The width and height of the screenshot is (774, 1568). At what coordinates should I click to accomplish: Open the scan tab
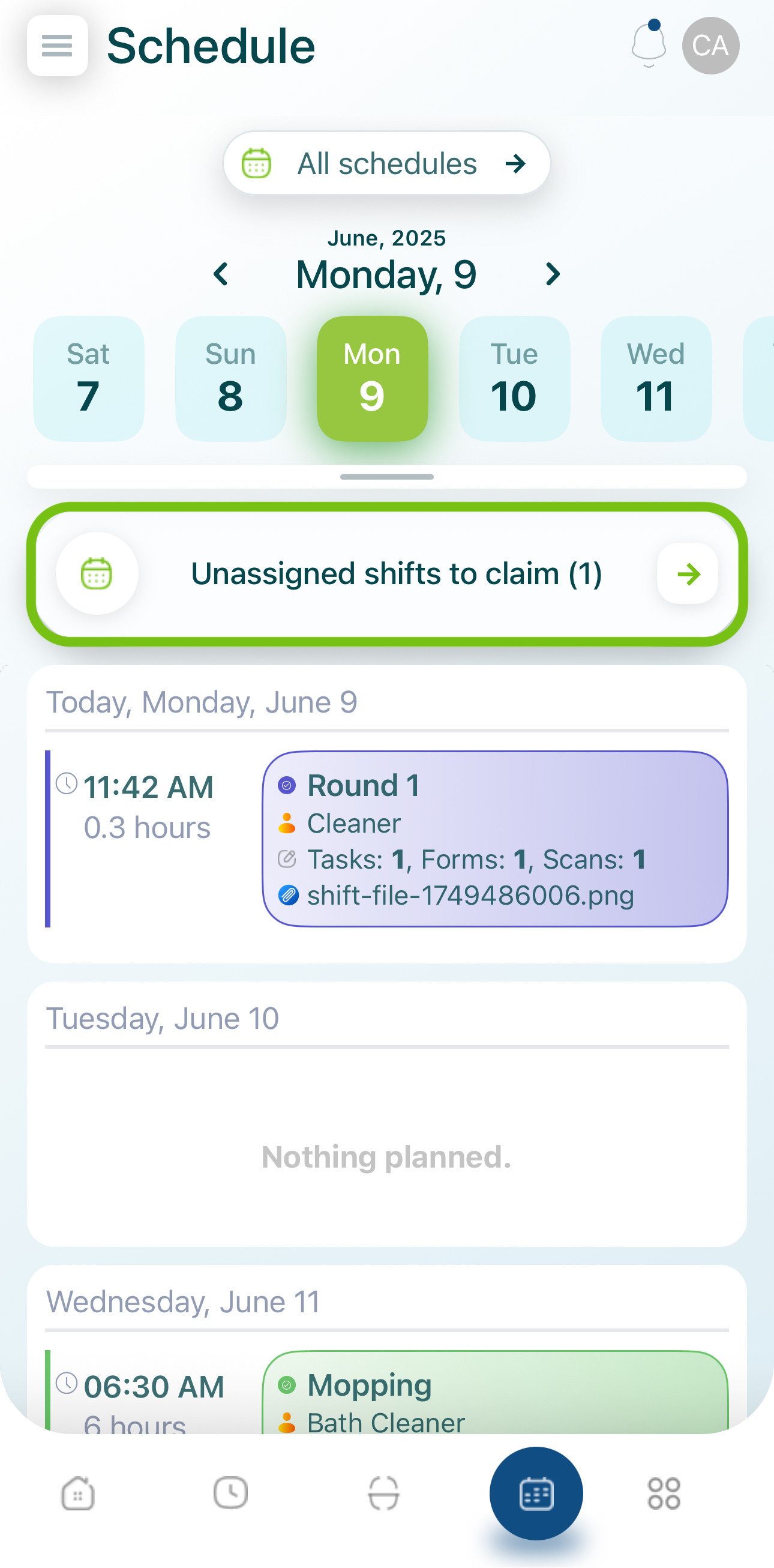click(383, 1492)
